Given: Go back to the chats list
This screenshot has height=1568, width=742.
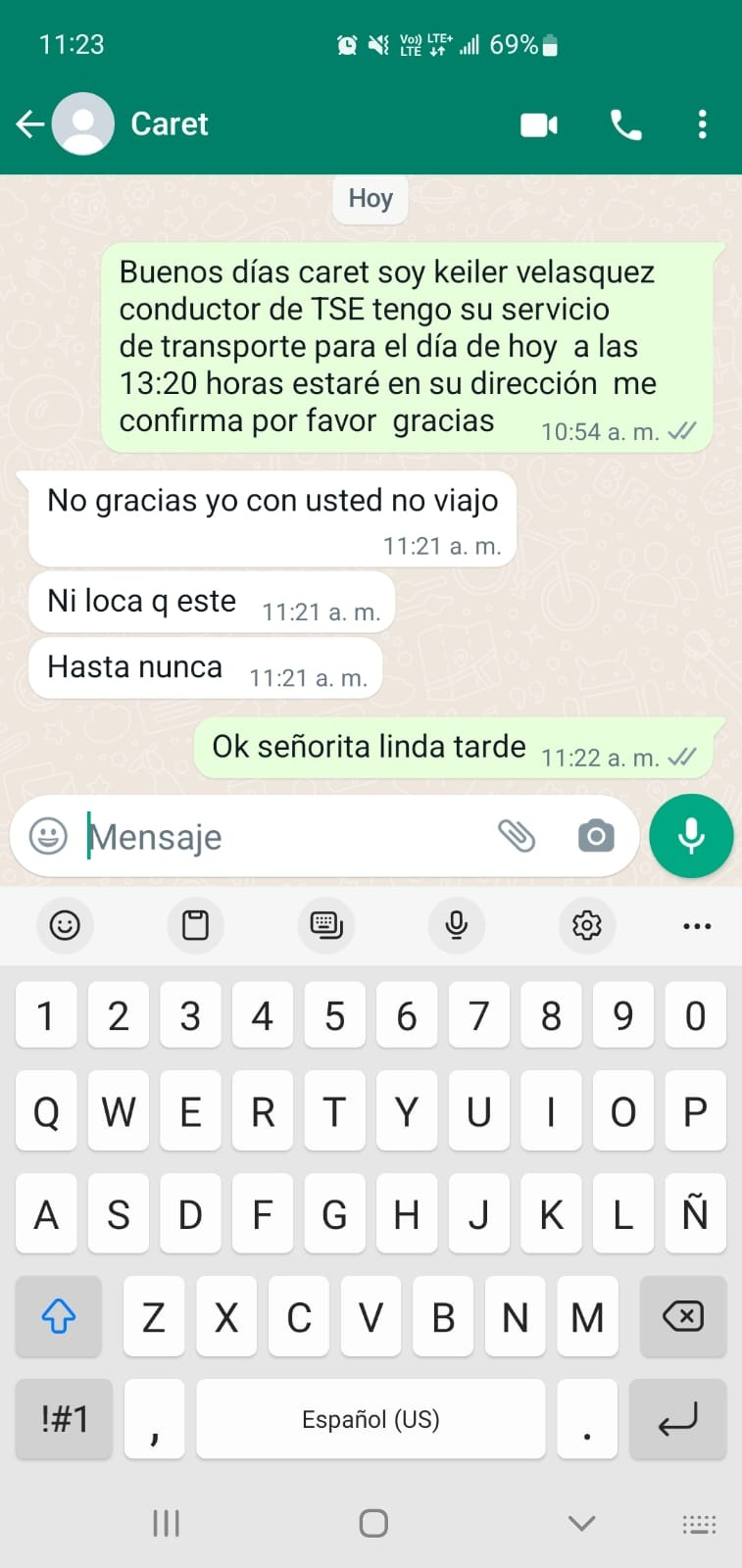Looking at the screenshot, I should pyautogui.click(x=29, y=124).
